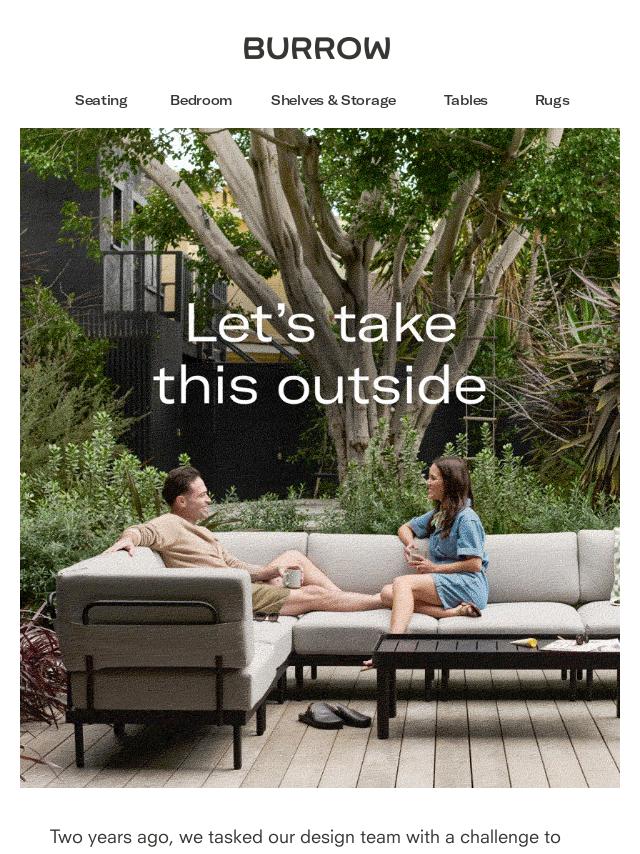The width and height of the screenshot is (640, 854).
Task: Select the Rugs category link
Action: pos(552,100)
